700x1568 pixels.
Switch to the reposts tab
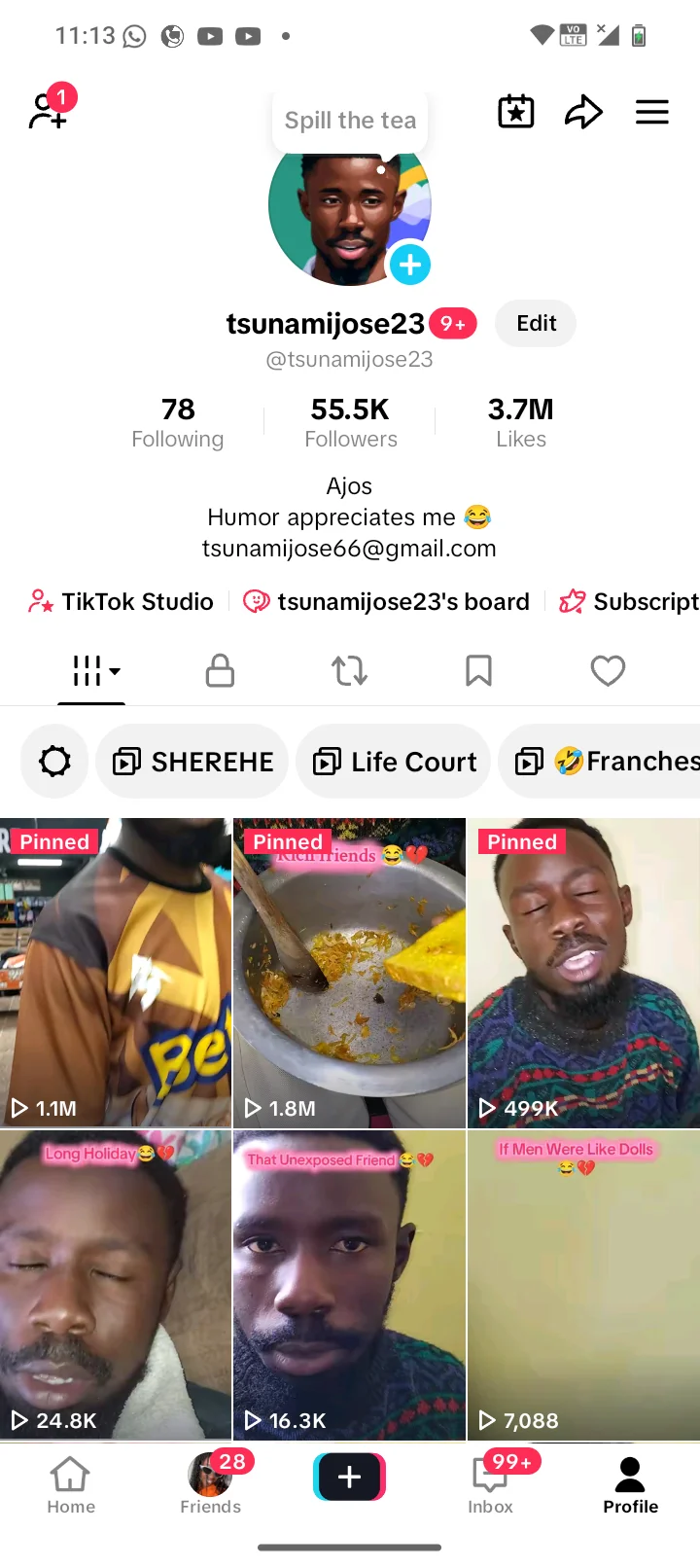pyautogui.click(x=349, y=671)
